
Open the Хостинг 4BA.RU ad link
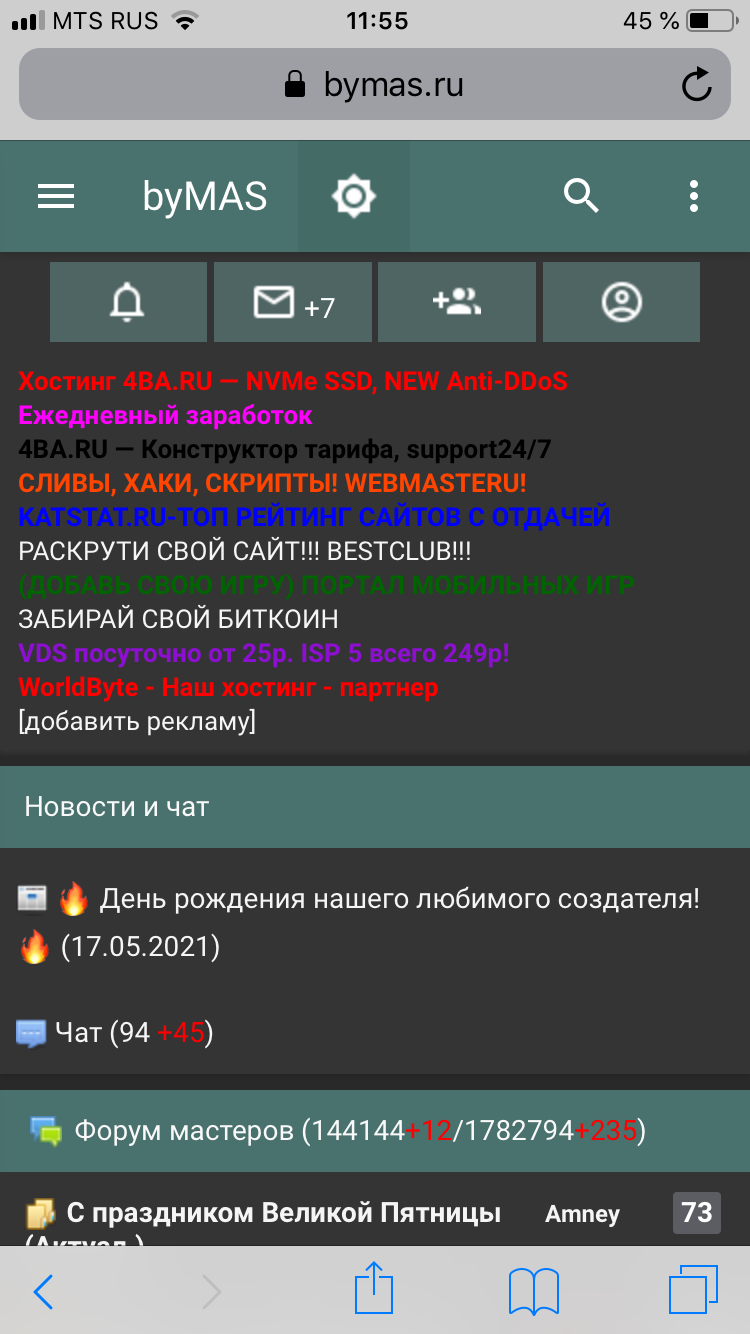pyautogui.click(x=293, y=381)
